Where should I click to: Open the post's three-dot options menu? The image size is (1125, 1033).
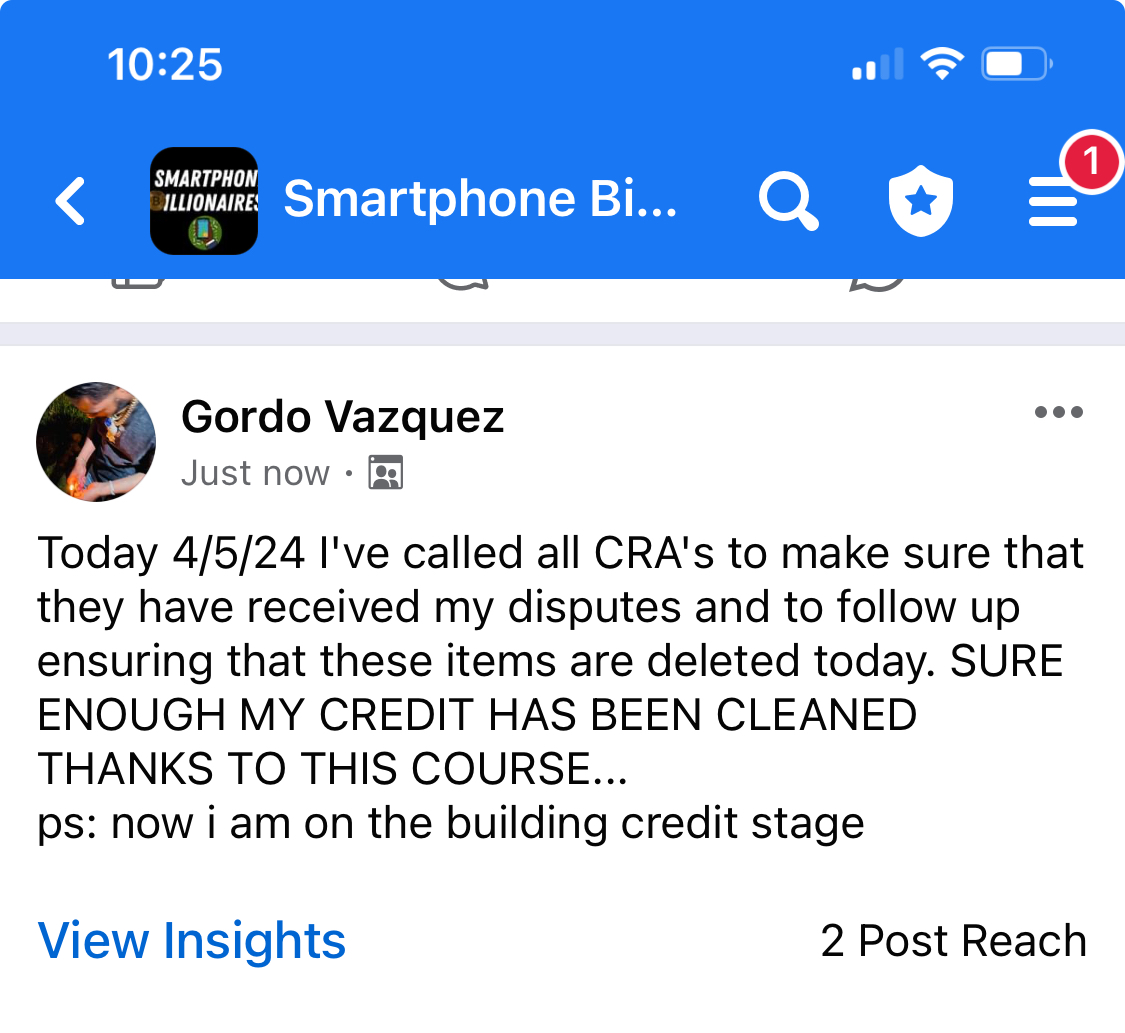point(1058,412)
